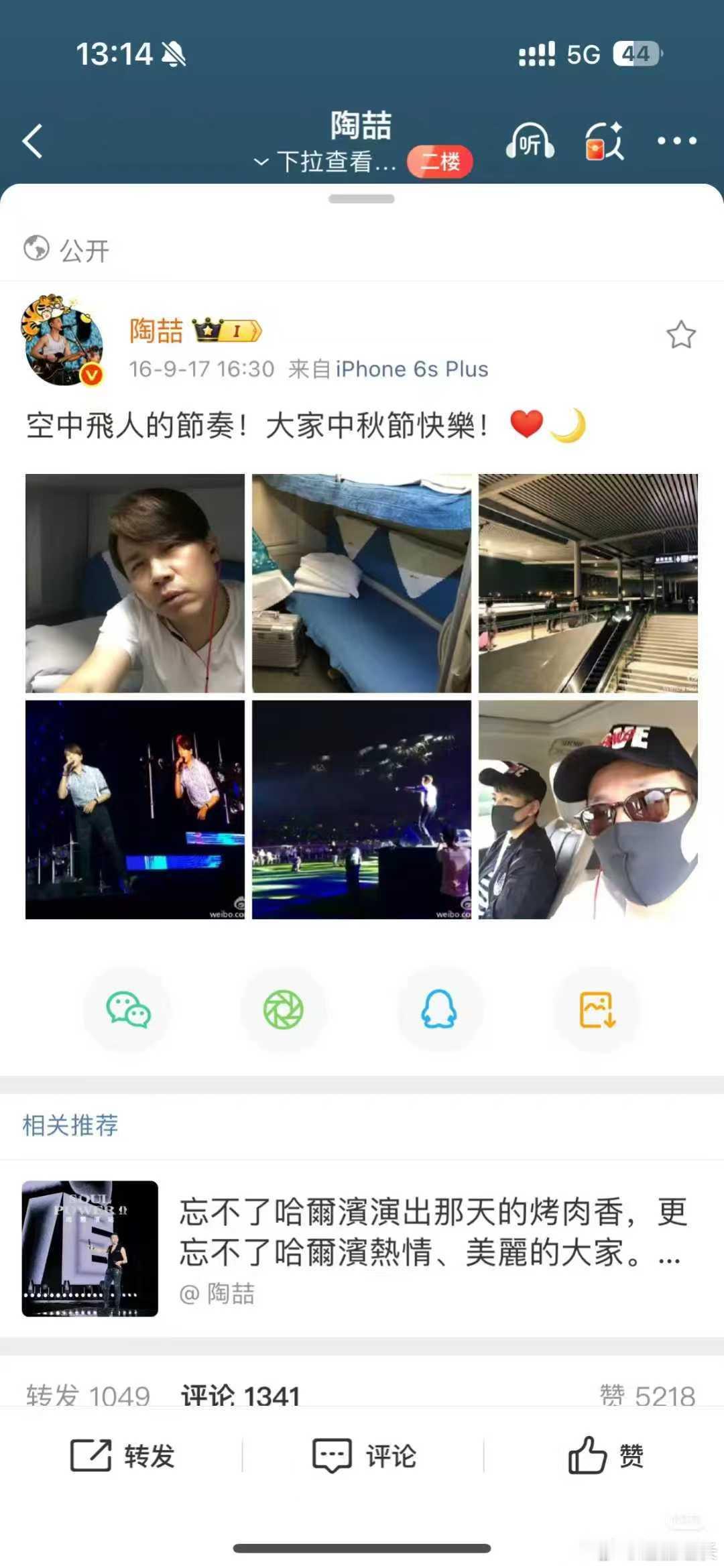This screenshot has width=724, height=1568.
Task: Share the post to WeChat
Action: 127,1010
